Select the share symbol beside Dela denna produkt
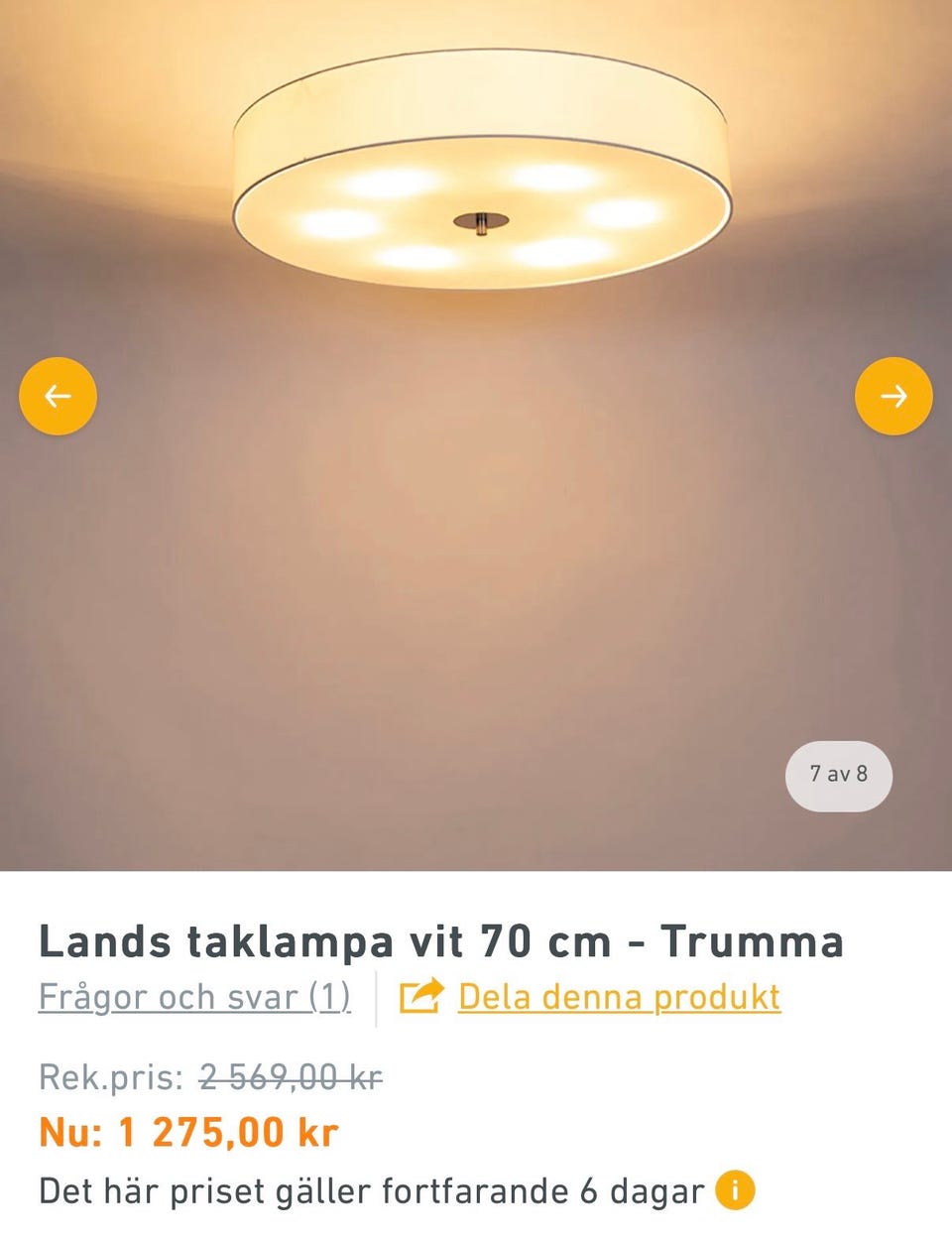The image size is (952, 1241). pos(420,996)
